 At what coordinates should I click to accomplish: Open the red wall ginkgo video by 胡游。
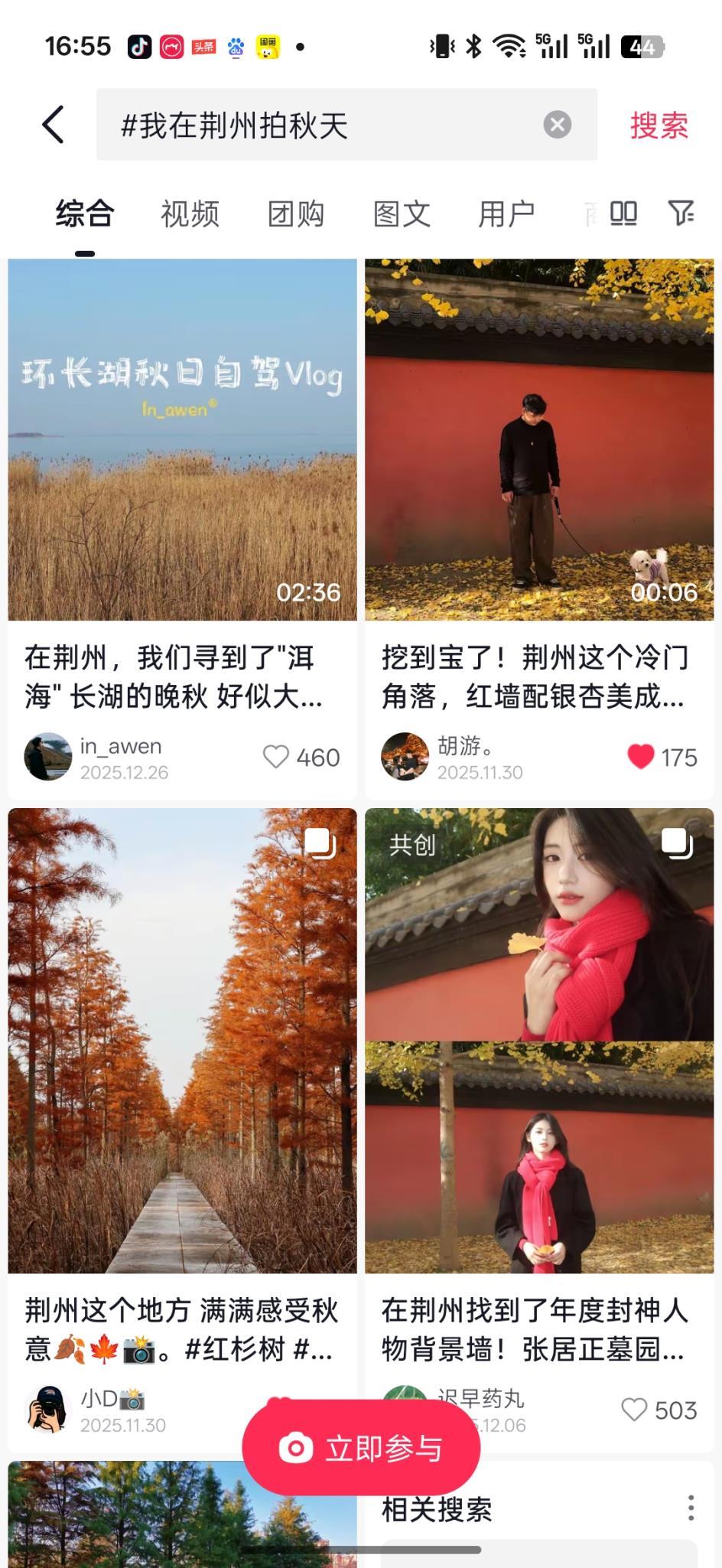click(x=538, y=439)
